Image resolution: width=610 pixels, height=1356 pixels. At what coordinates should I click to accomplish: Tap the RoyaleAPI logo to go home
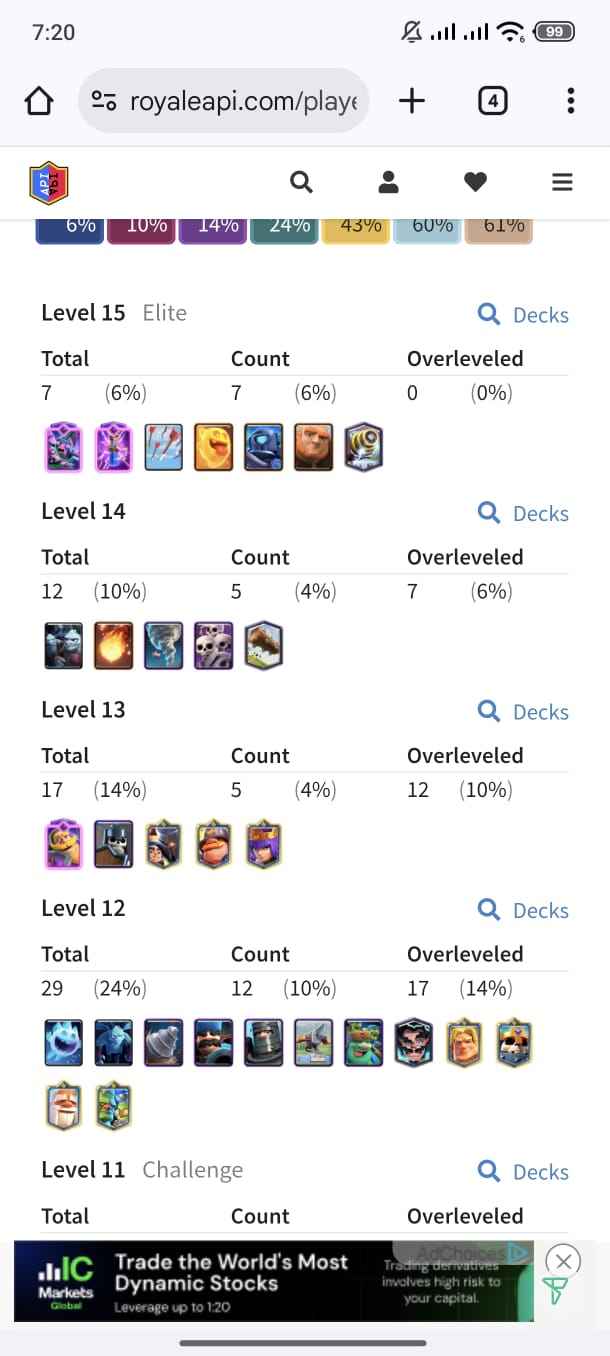(x=49, y=183)
